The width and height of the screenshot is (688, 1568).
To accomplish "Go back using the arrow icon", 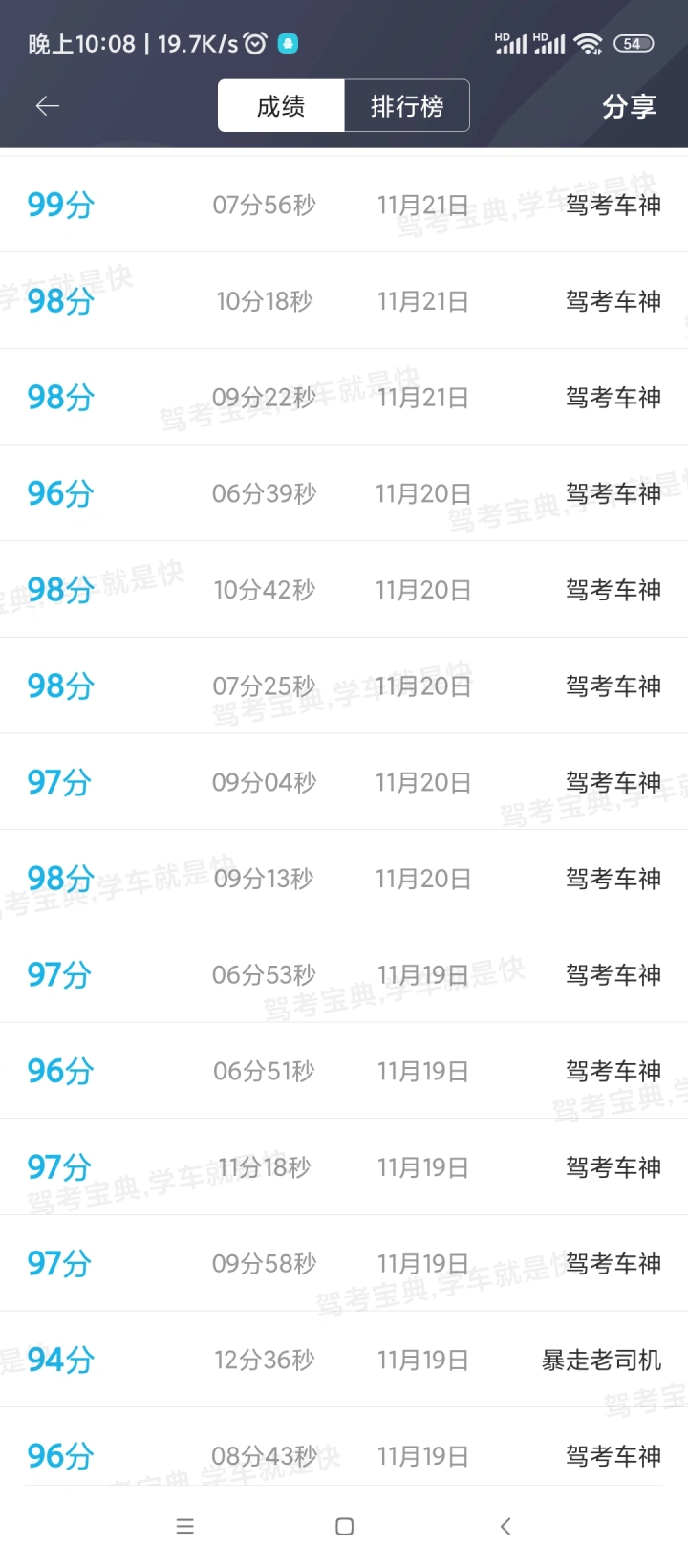I will point(48,106).
